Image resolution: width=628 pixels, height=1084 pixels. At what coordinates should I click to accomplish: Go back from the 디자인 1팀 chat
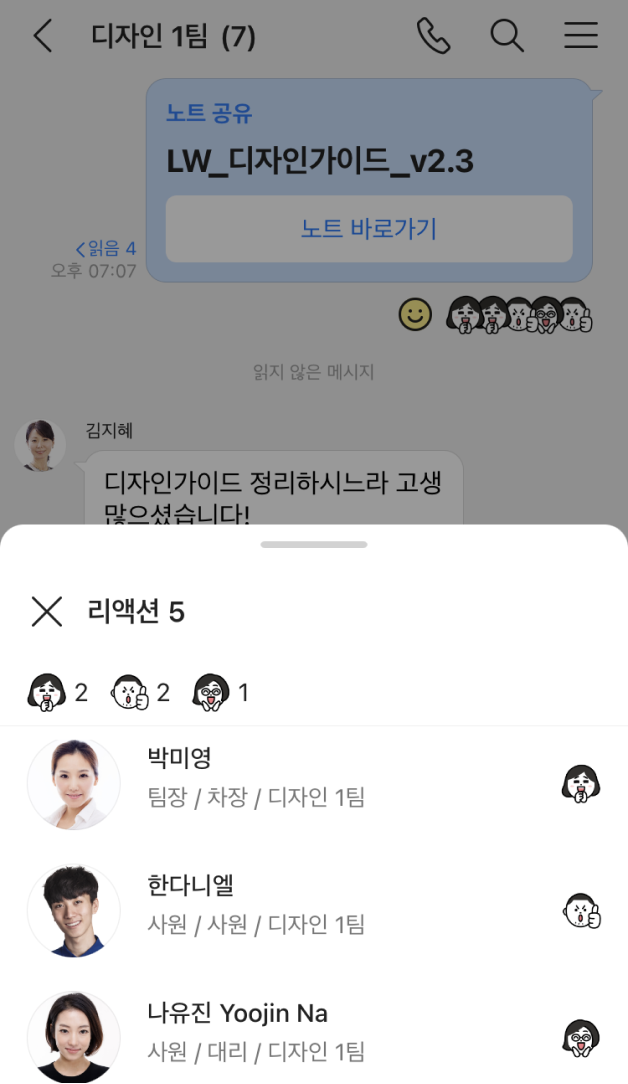[x=42, y=37]
